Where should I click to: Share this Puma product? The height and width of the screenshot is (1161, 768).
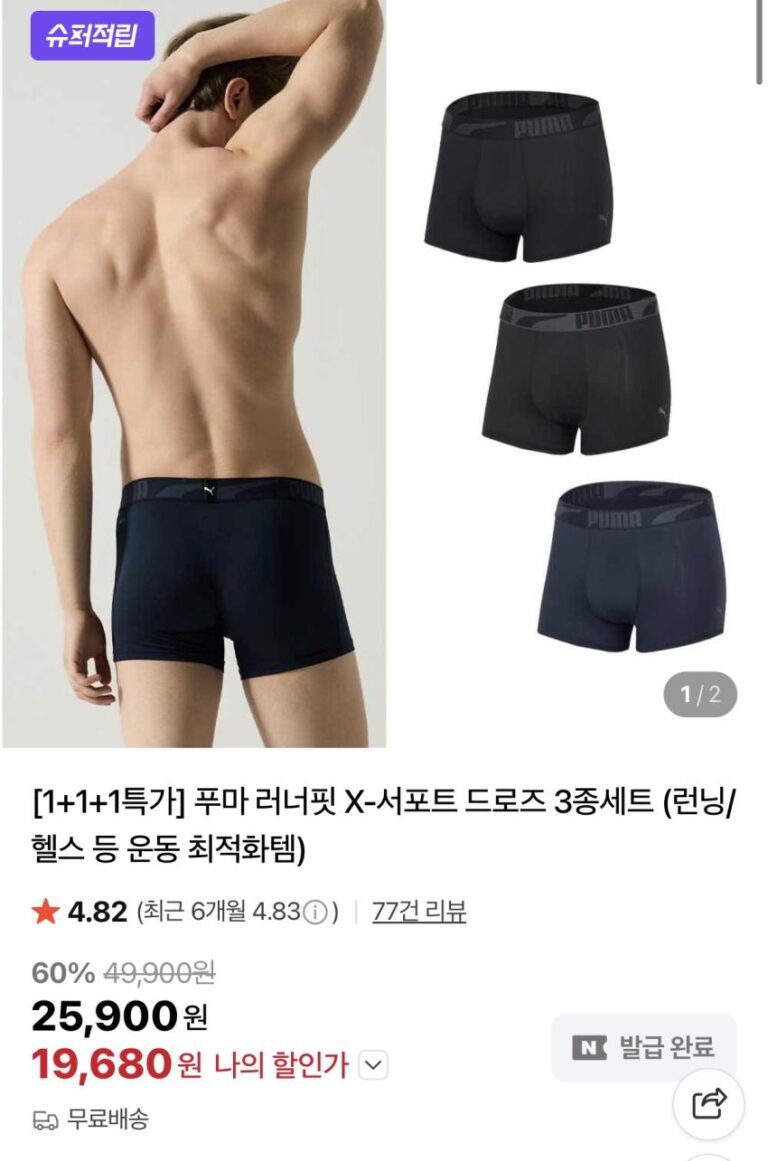click(x=709, y=1104)
